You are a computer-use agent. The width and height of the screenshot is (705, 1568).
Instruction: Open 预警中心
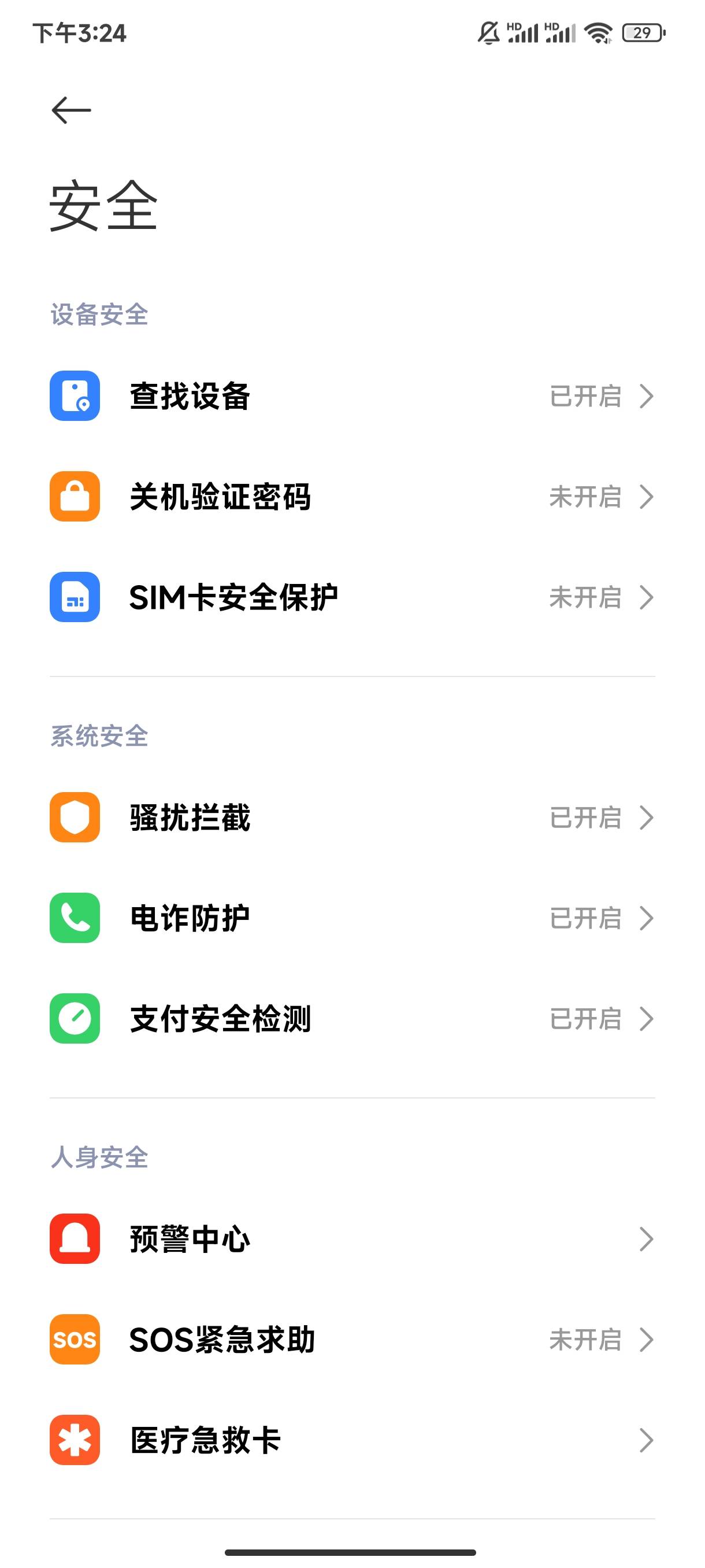tap(351, 1238)
